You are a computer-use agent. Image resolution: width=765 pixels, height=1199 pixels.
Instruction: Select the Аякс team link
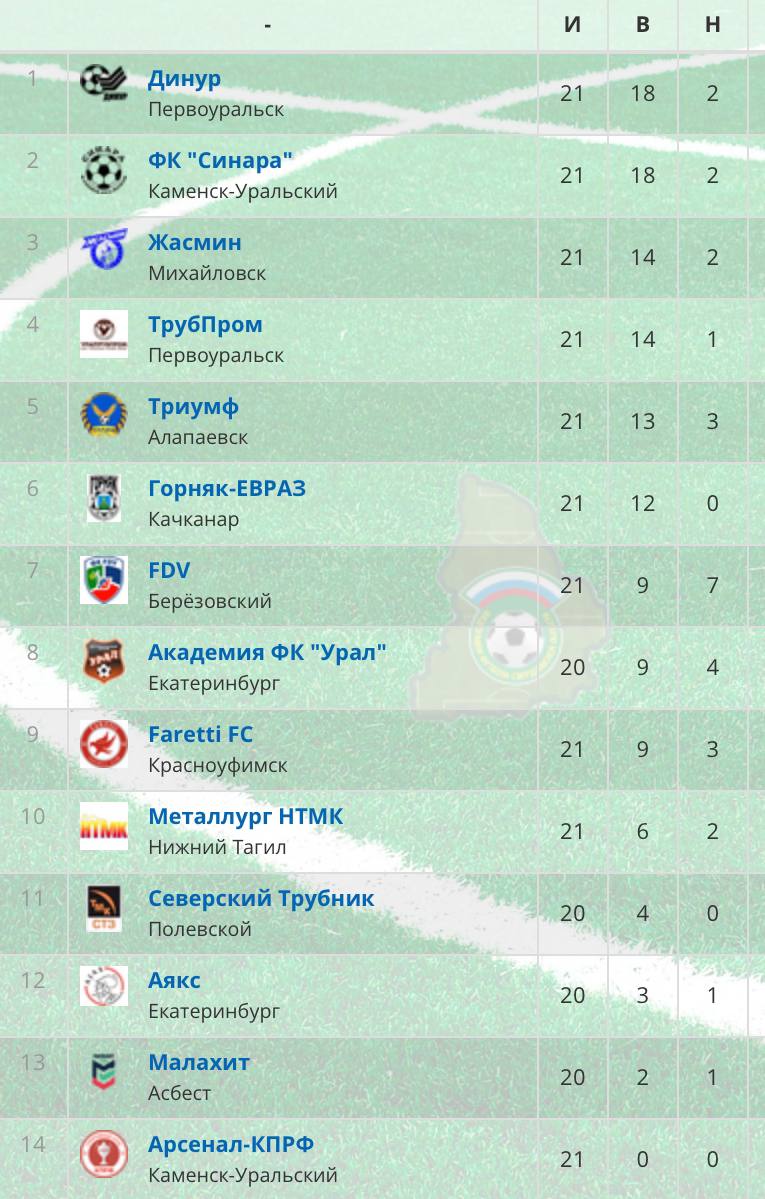174,980
